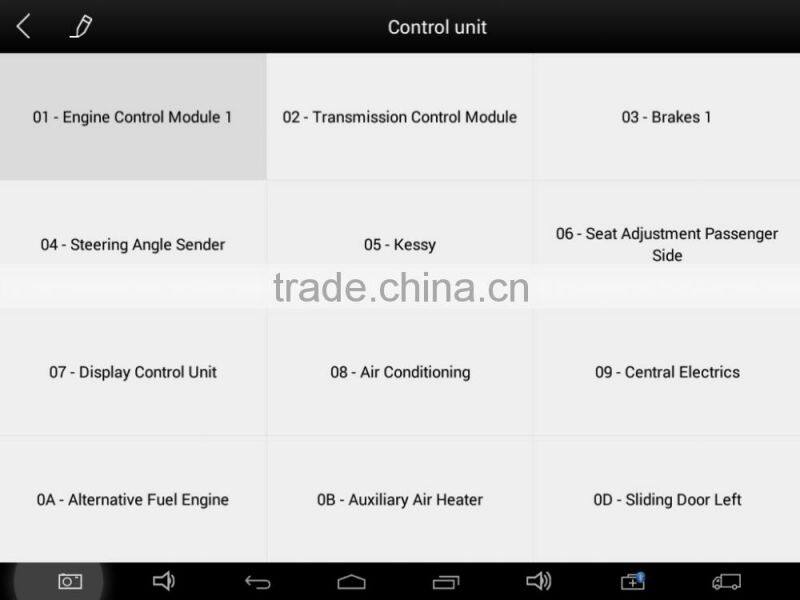Viewport: 800px width, 600px height.
Task: Open 09 - Central Electrics
Action: coord(667,372)
